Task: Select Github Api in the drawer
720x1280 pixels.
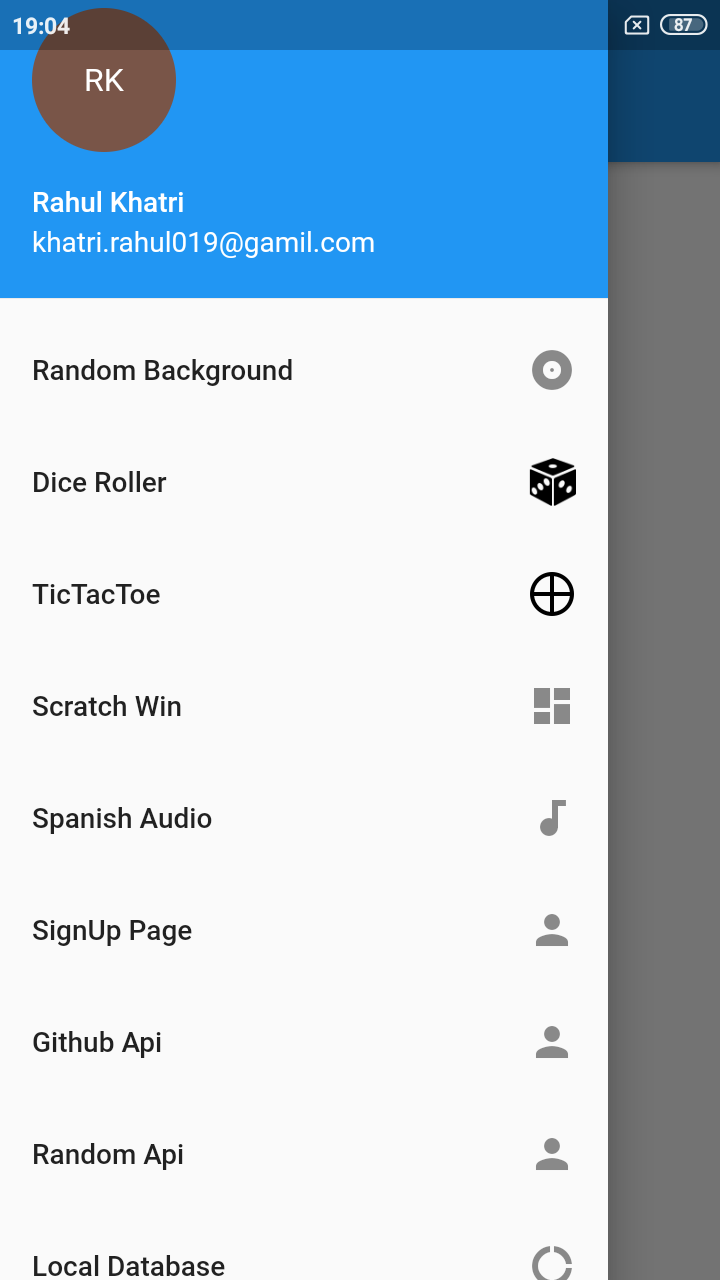Action: pyautogui.click(x=304, y=1042)
